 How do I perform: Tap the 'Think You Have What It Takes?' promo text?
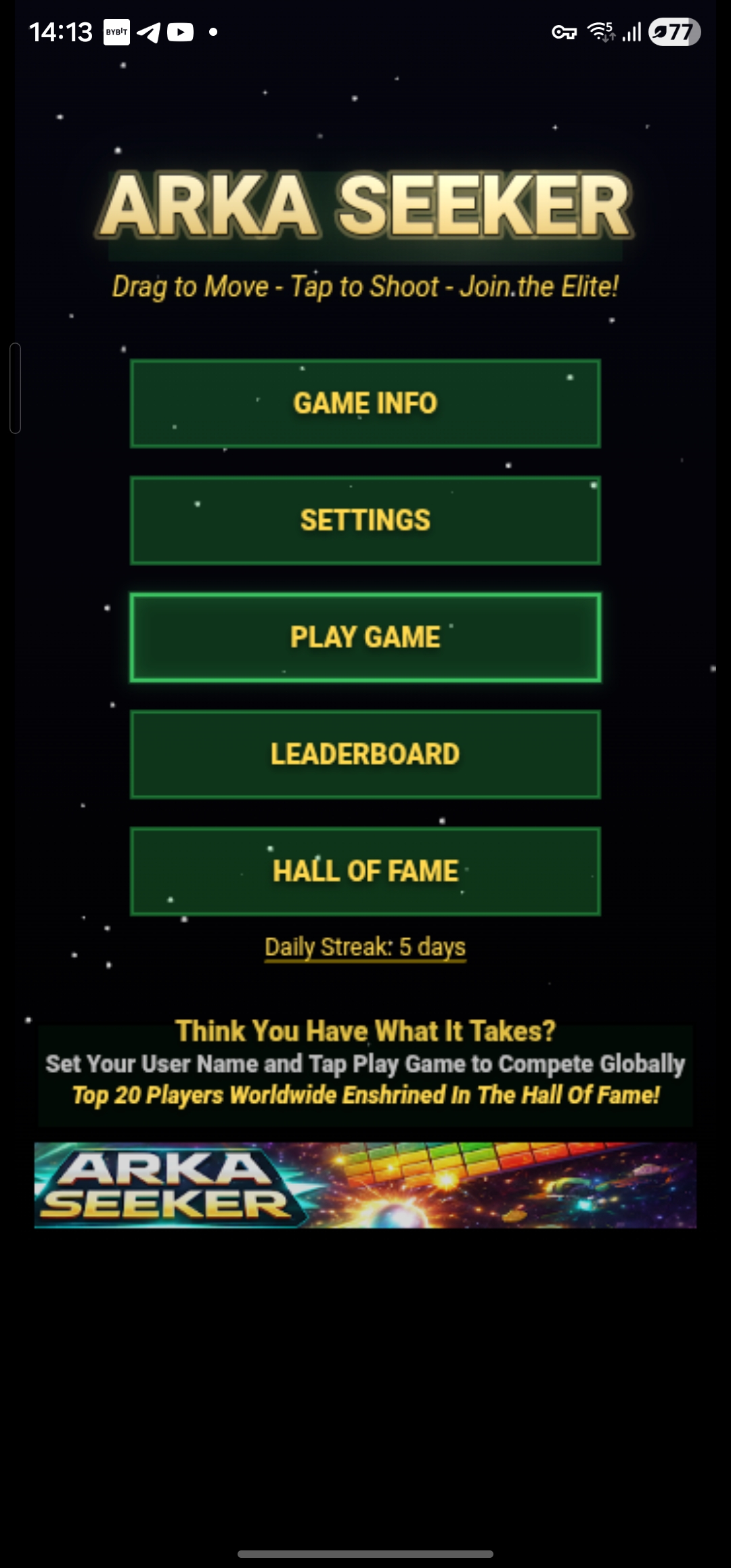coord(365,1031)
